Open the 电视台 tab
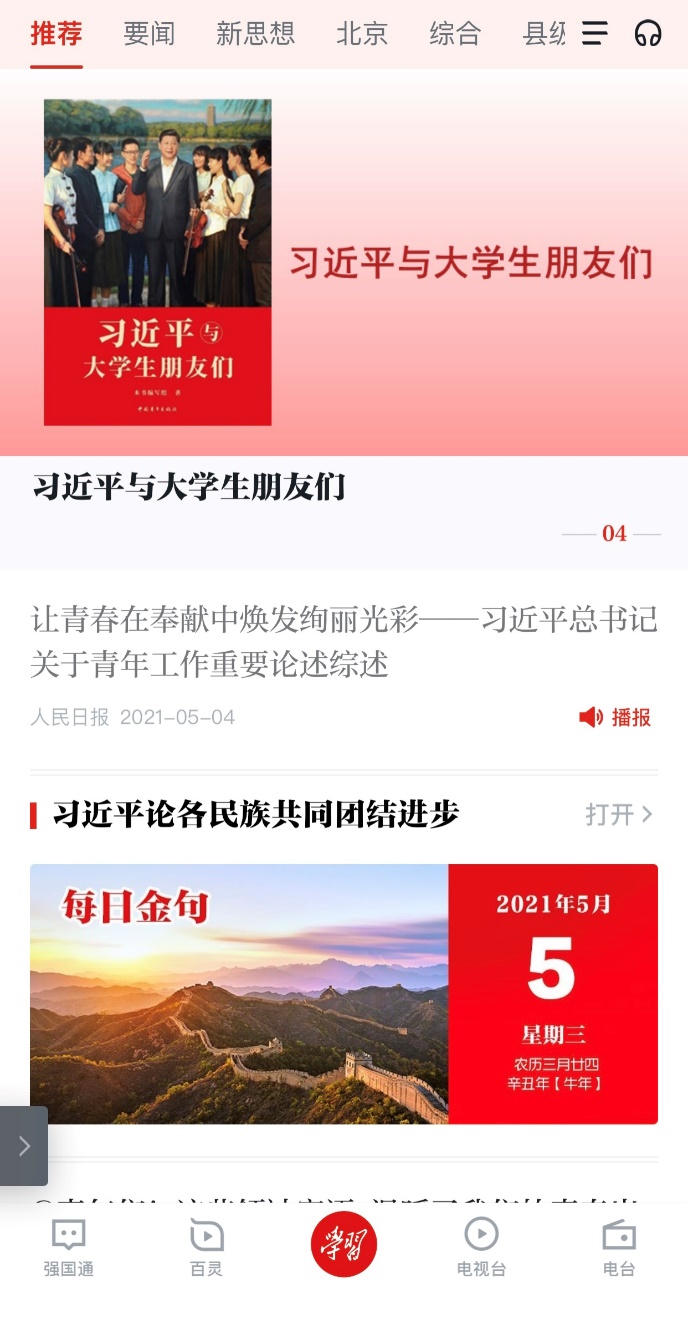Image resolution: width=688 pixels, height=1319 pixels. (x=481, y=1247)
